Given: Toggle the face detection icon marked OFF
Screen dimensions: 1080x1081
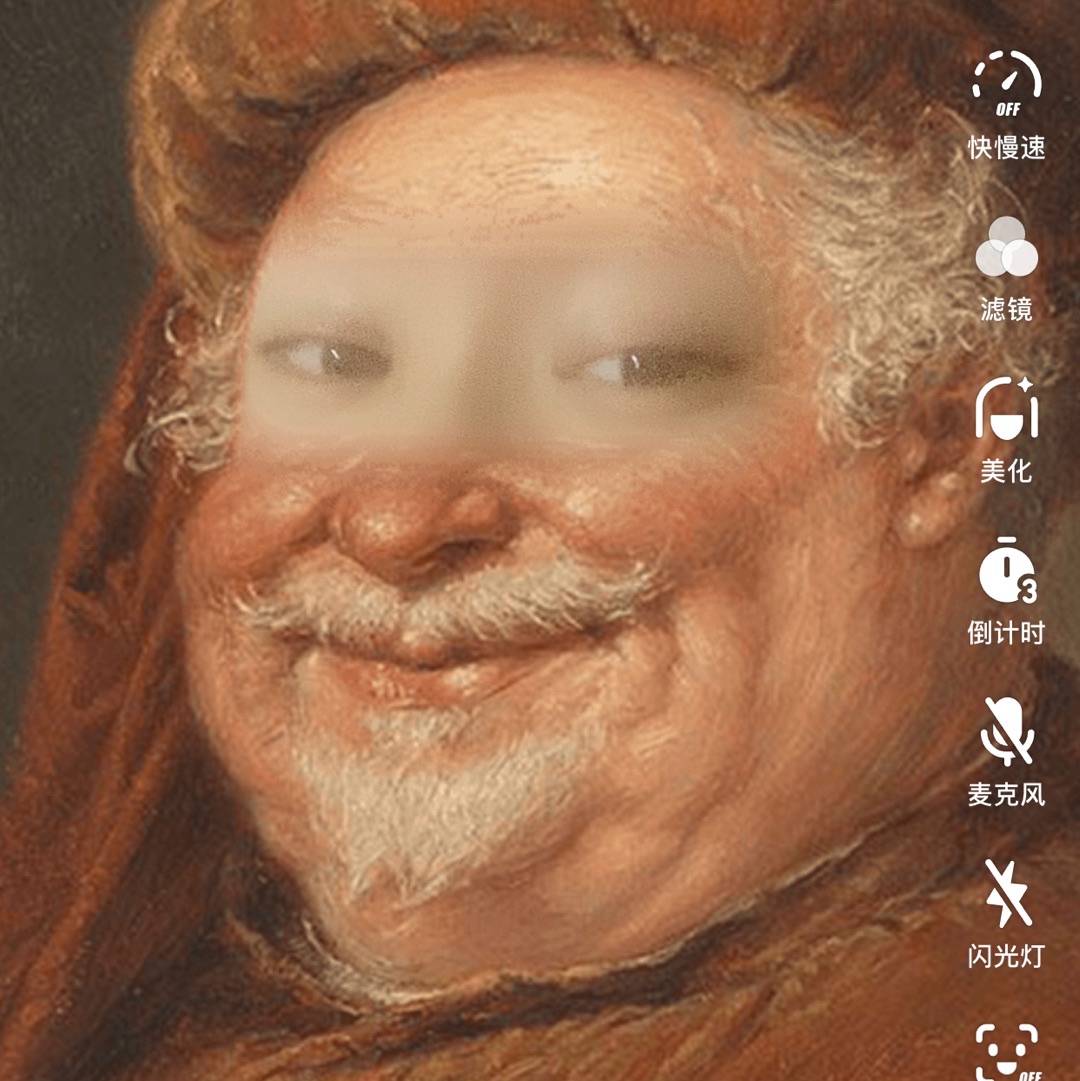Looking at the screenshot, I should coord(1007,1050).
